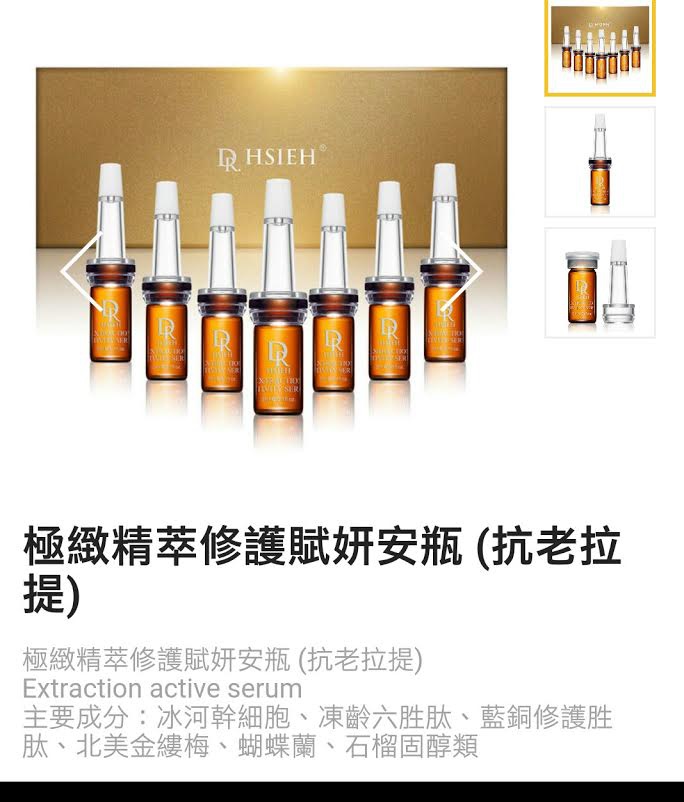The width and height of the screenshot is (684, 802).
Task: View the single ampoule thumbnail
Action: pos(599,162)
